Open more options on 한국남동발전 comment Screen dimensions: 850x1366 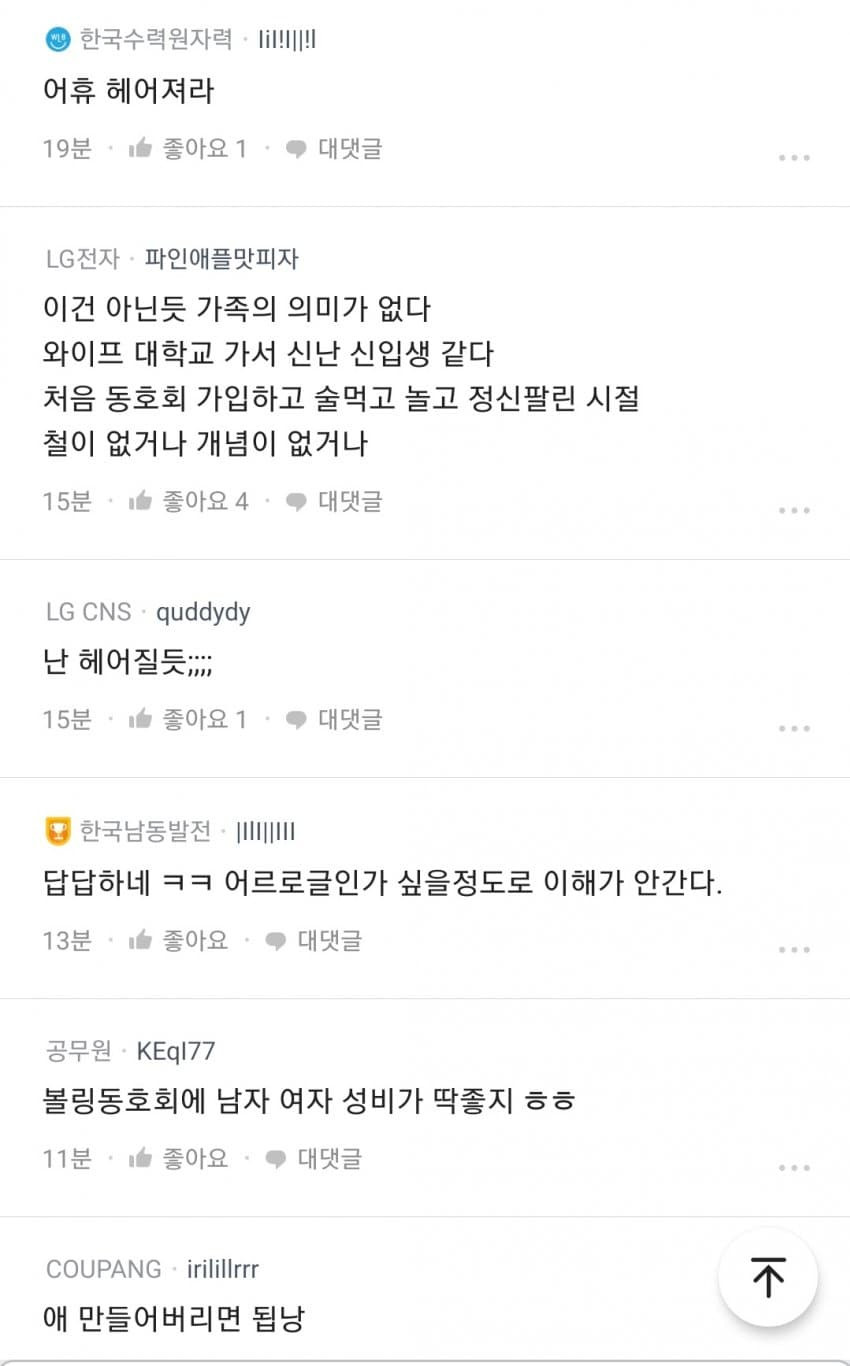click(x=793, y=949)
